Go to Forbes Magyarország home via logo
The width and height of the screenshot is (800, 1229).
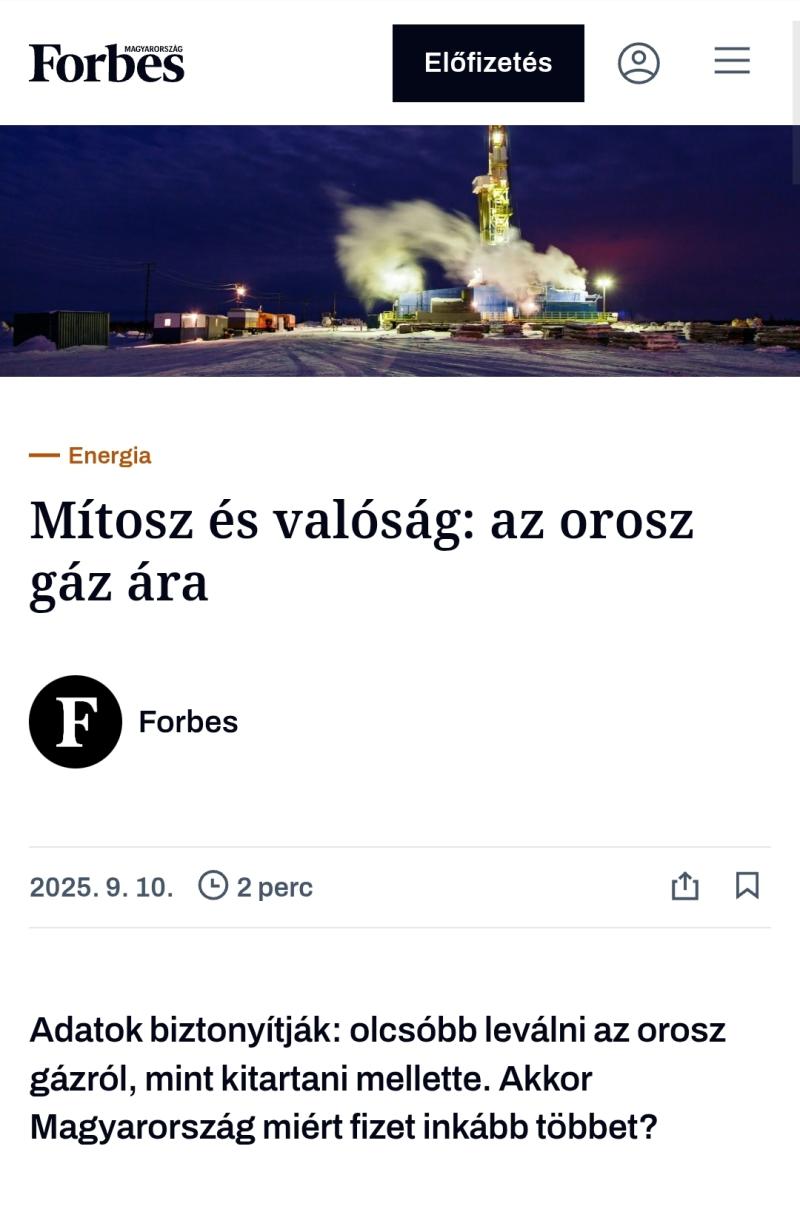point(107,63)
